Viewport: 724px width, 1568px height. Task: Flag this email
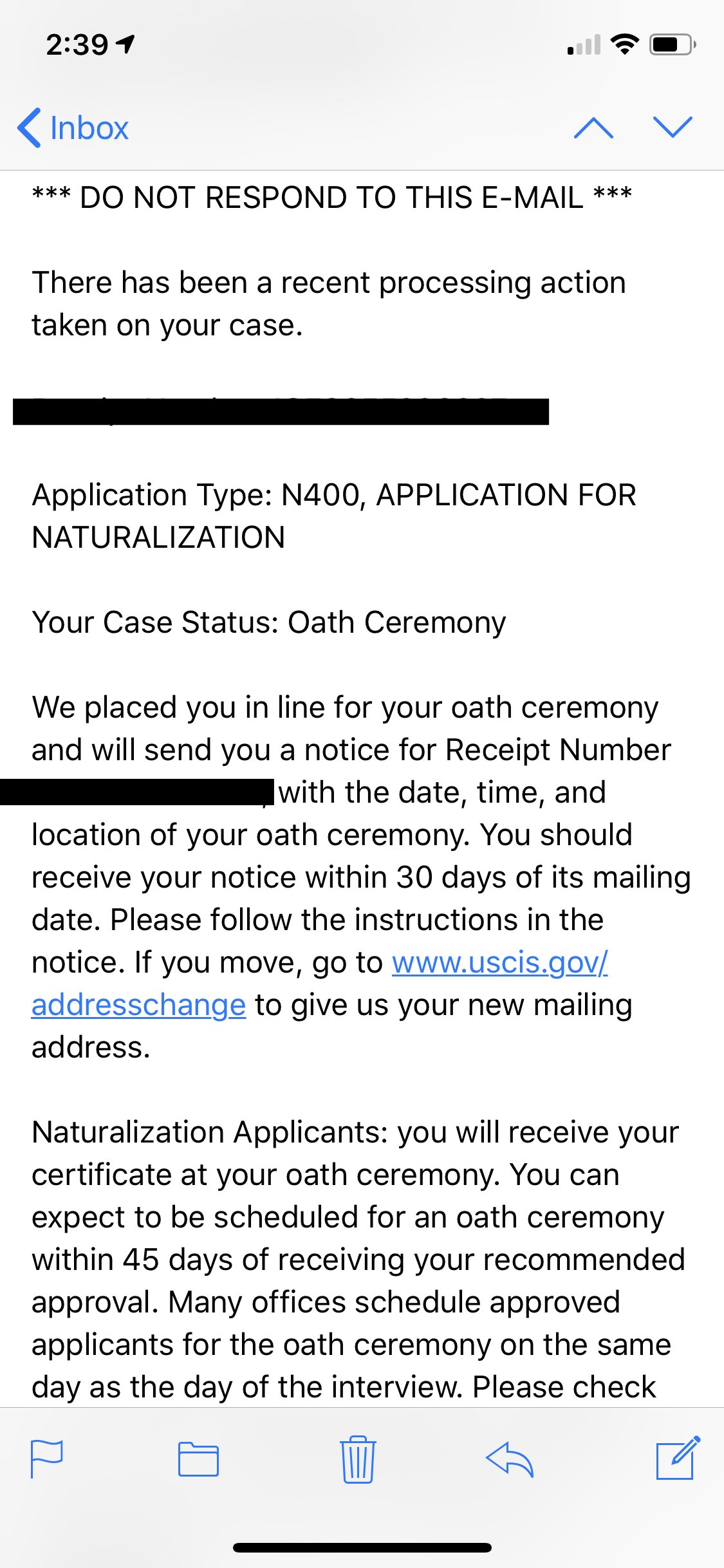[x=47, y=1459]
